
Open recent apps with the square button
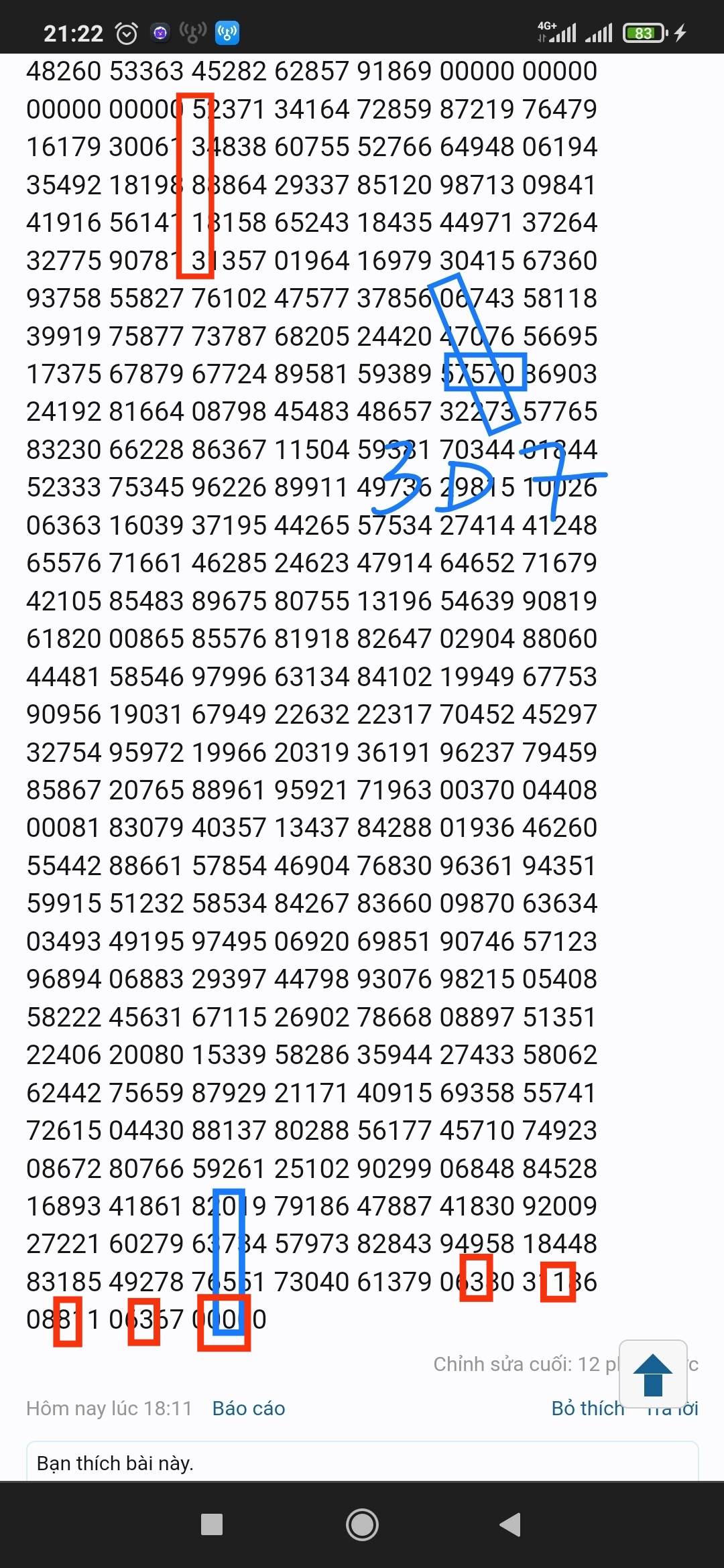[212, 1524]
